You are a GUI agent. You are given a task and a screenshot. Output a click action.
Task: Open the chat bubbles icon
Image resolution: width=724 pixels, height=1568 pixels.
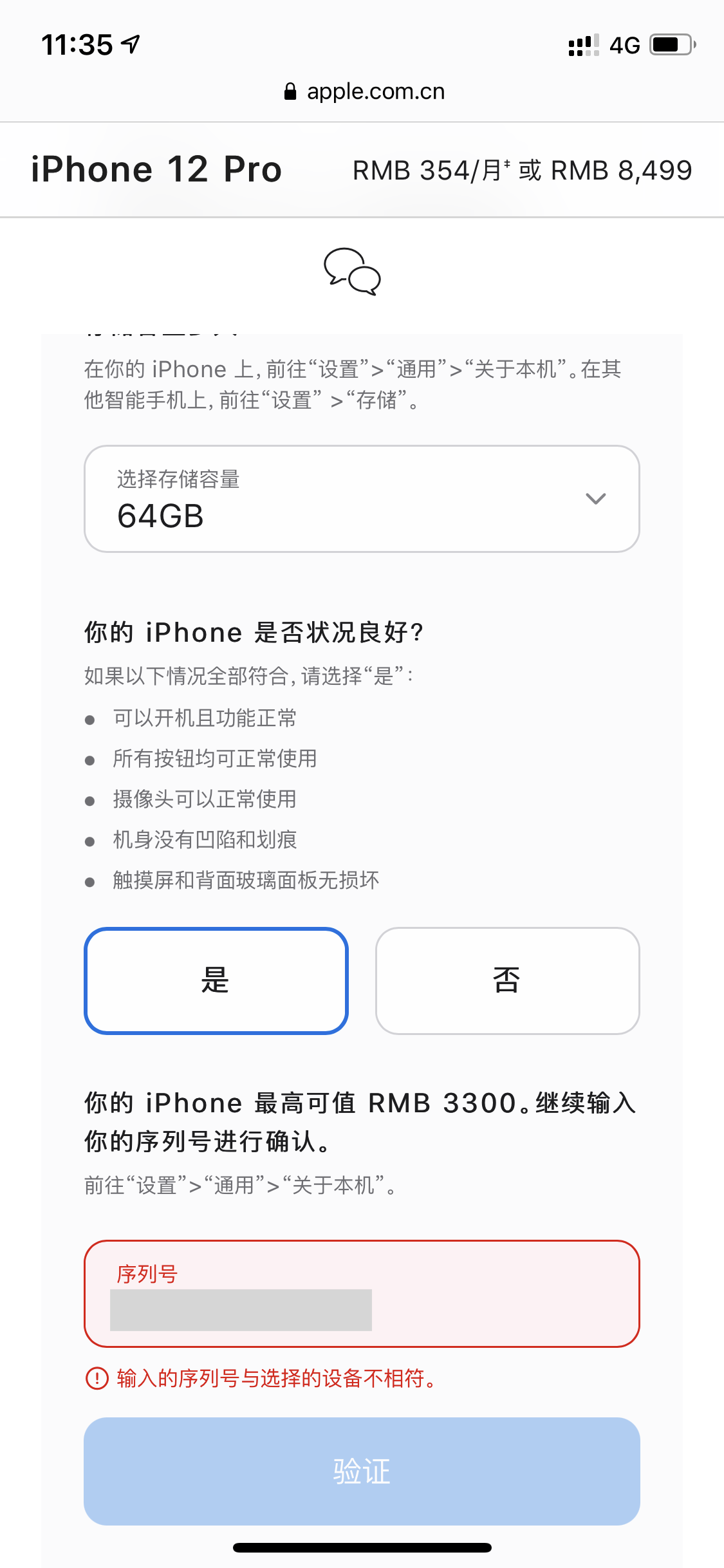pyautogui.click(x=352, y=272)
